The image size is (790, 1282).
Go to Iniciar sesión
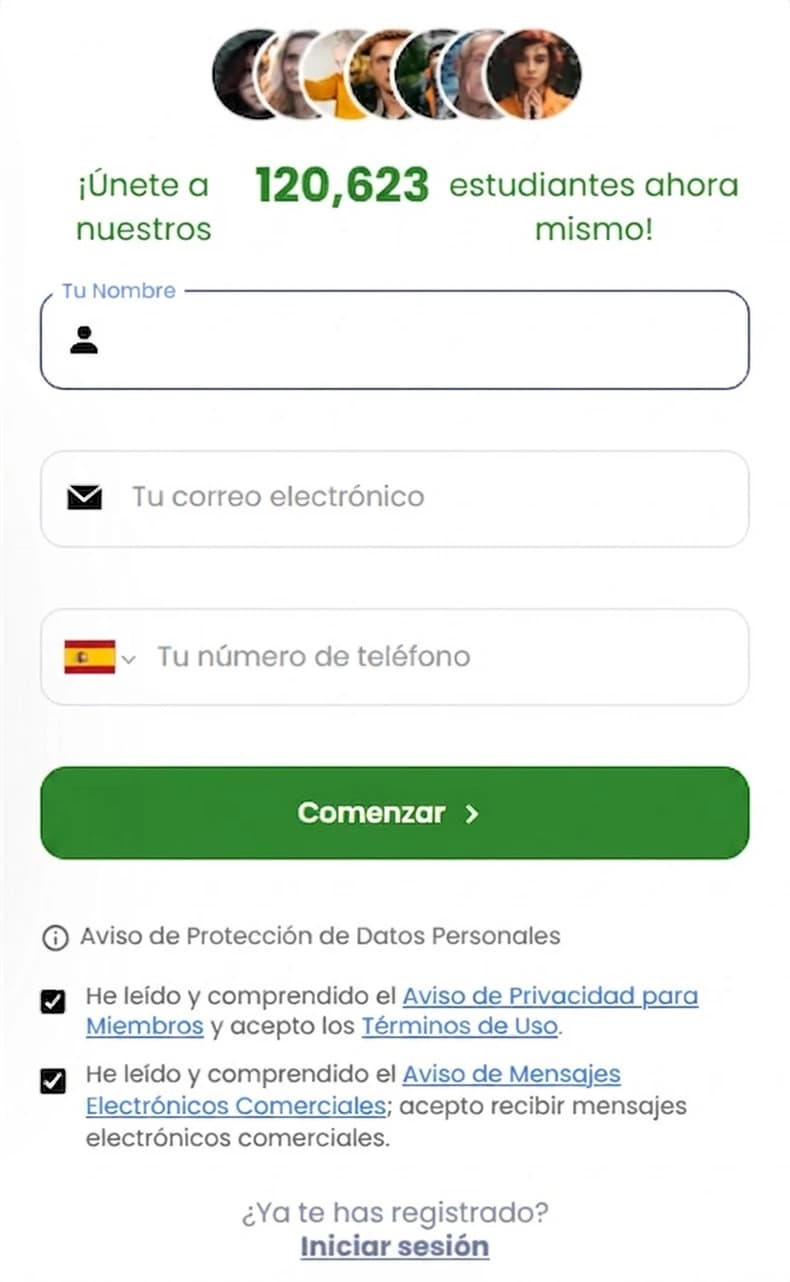click(394, 1247)
